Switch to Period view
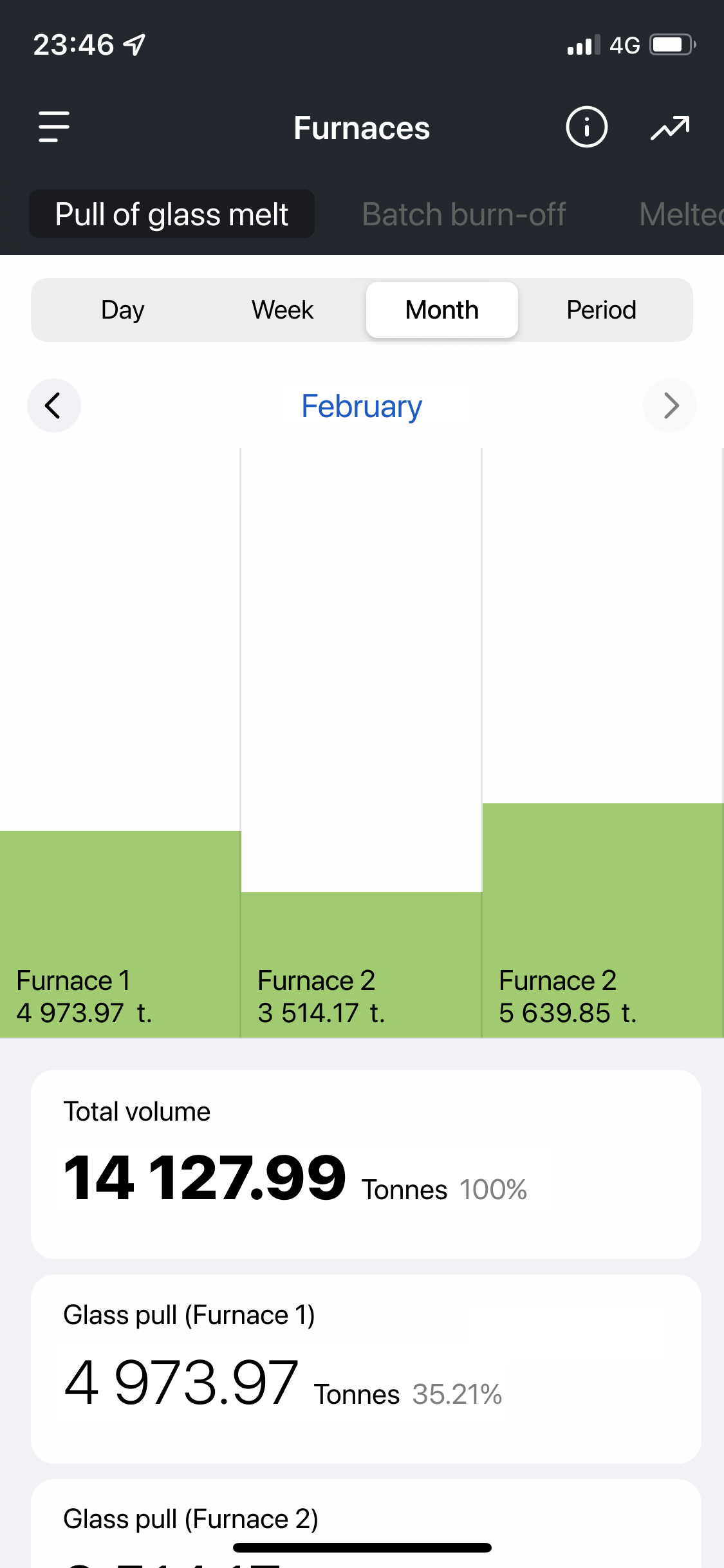 click(601, 310)
